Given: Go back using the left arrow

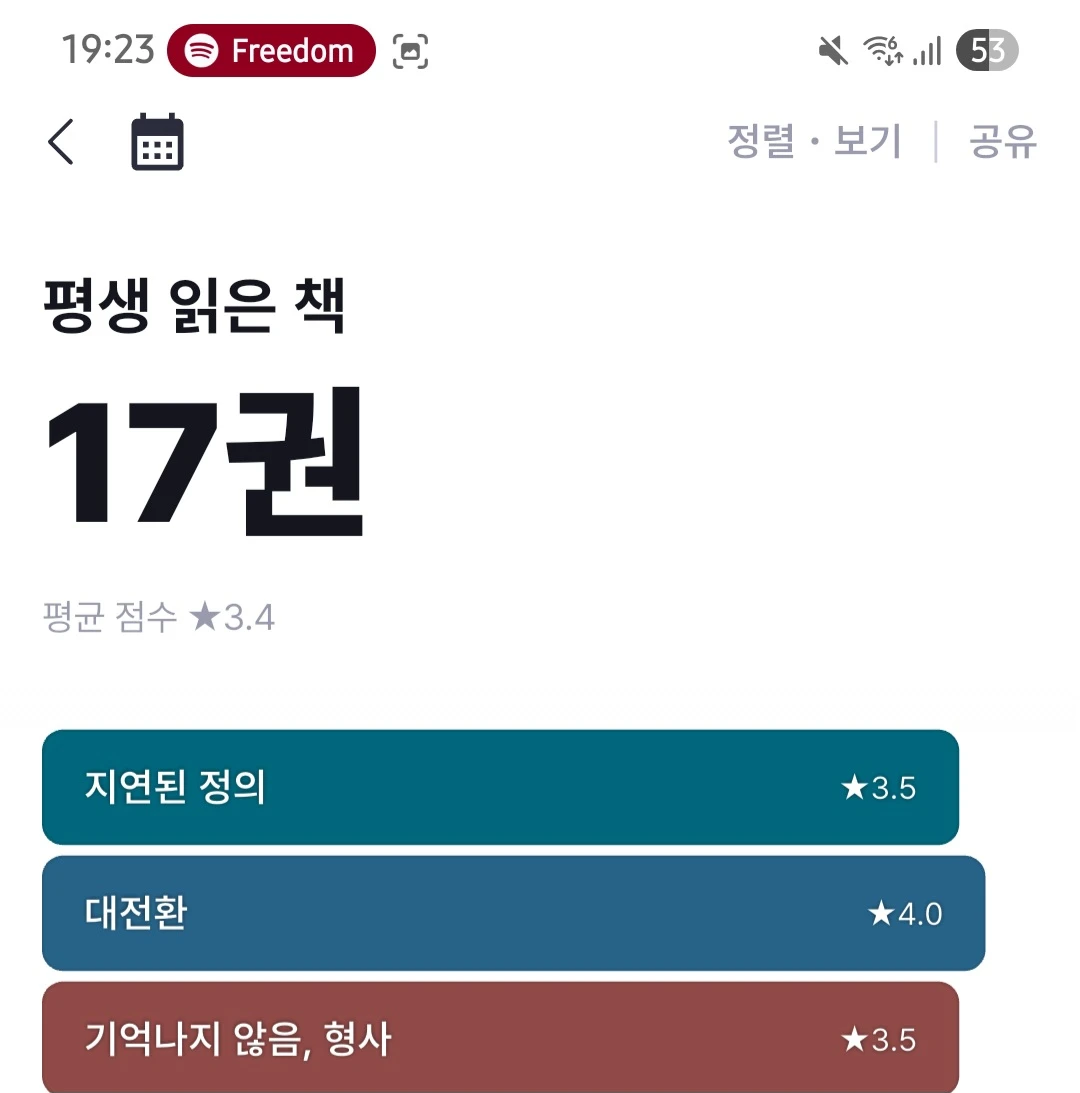Looking at the screenshot, I should click(61, 142).
